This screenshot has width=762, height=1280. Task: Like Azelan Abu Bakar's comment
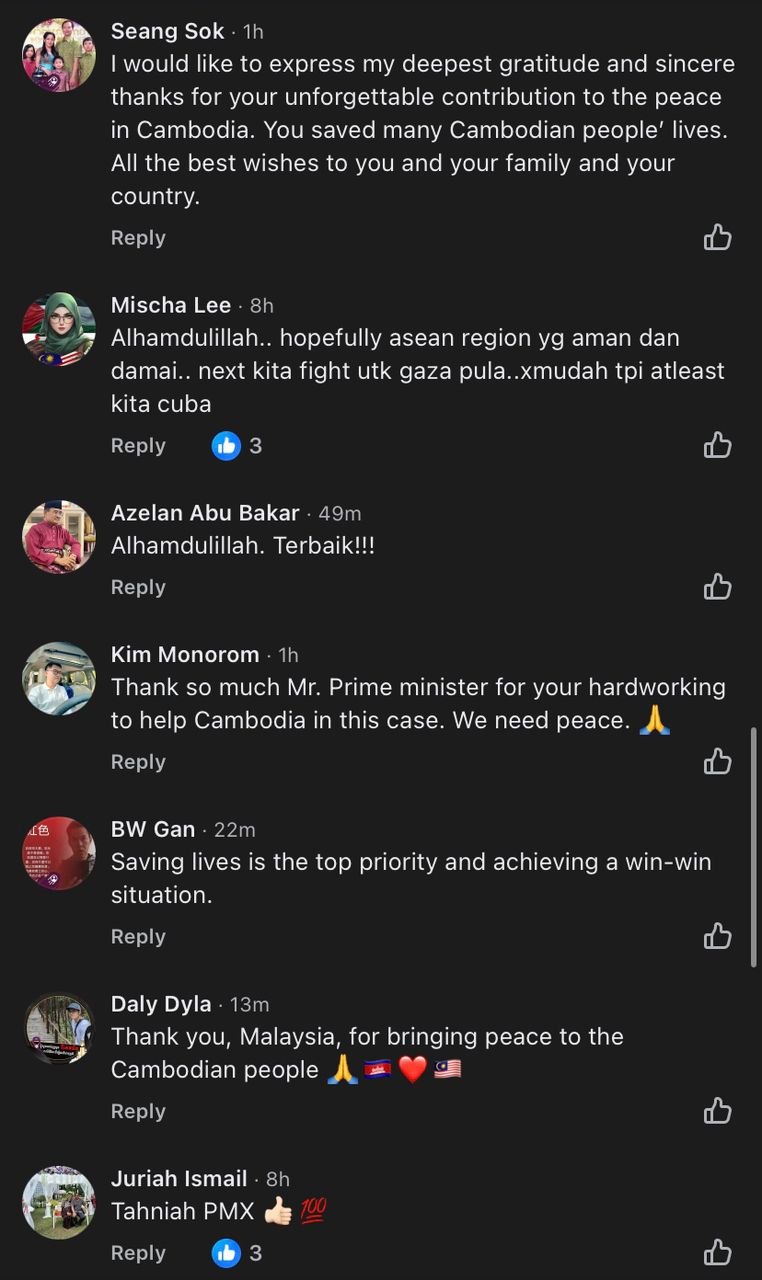(717, 587)
